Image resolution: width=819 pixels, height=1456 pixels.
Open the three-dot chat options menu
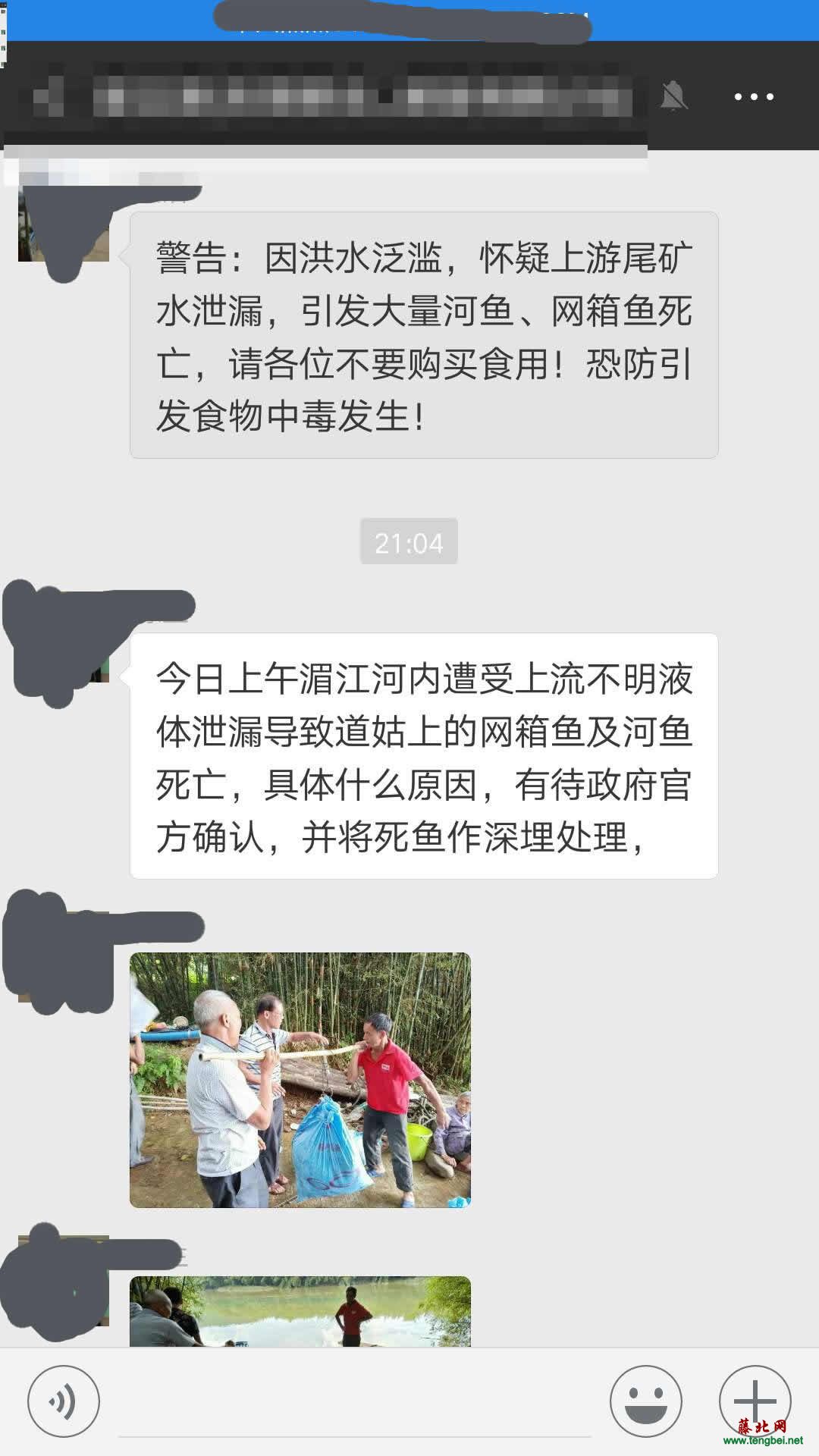pyautogui.click(x=754, y=97)
